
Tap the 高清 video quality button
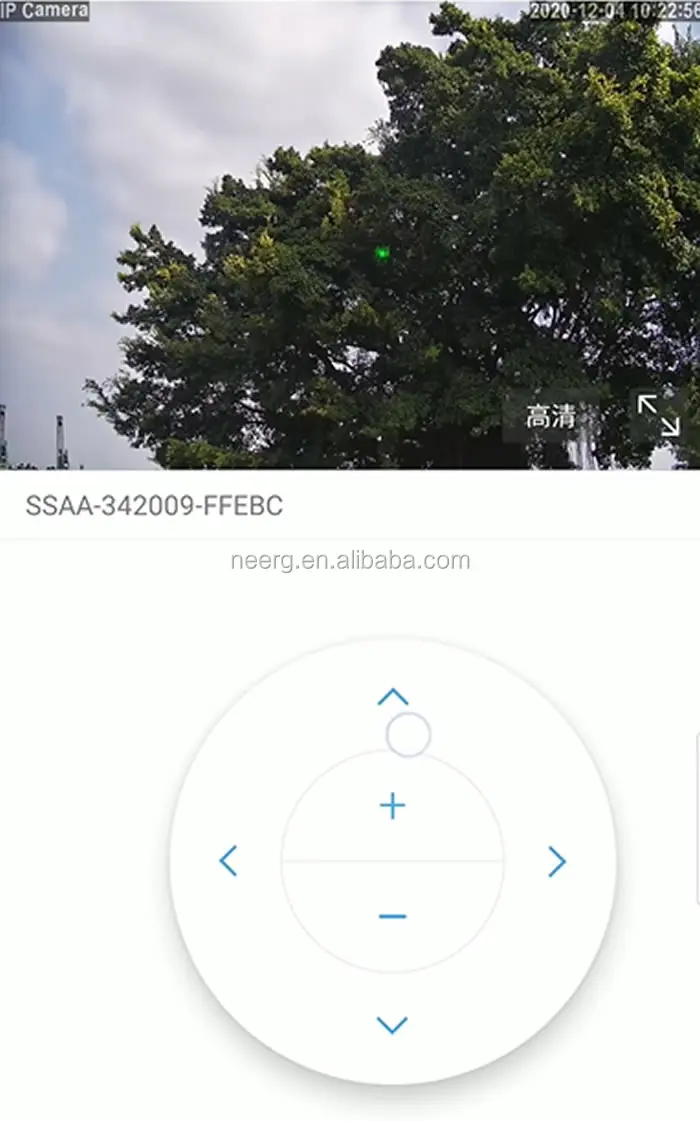[551, 416]
